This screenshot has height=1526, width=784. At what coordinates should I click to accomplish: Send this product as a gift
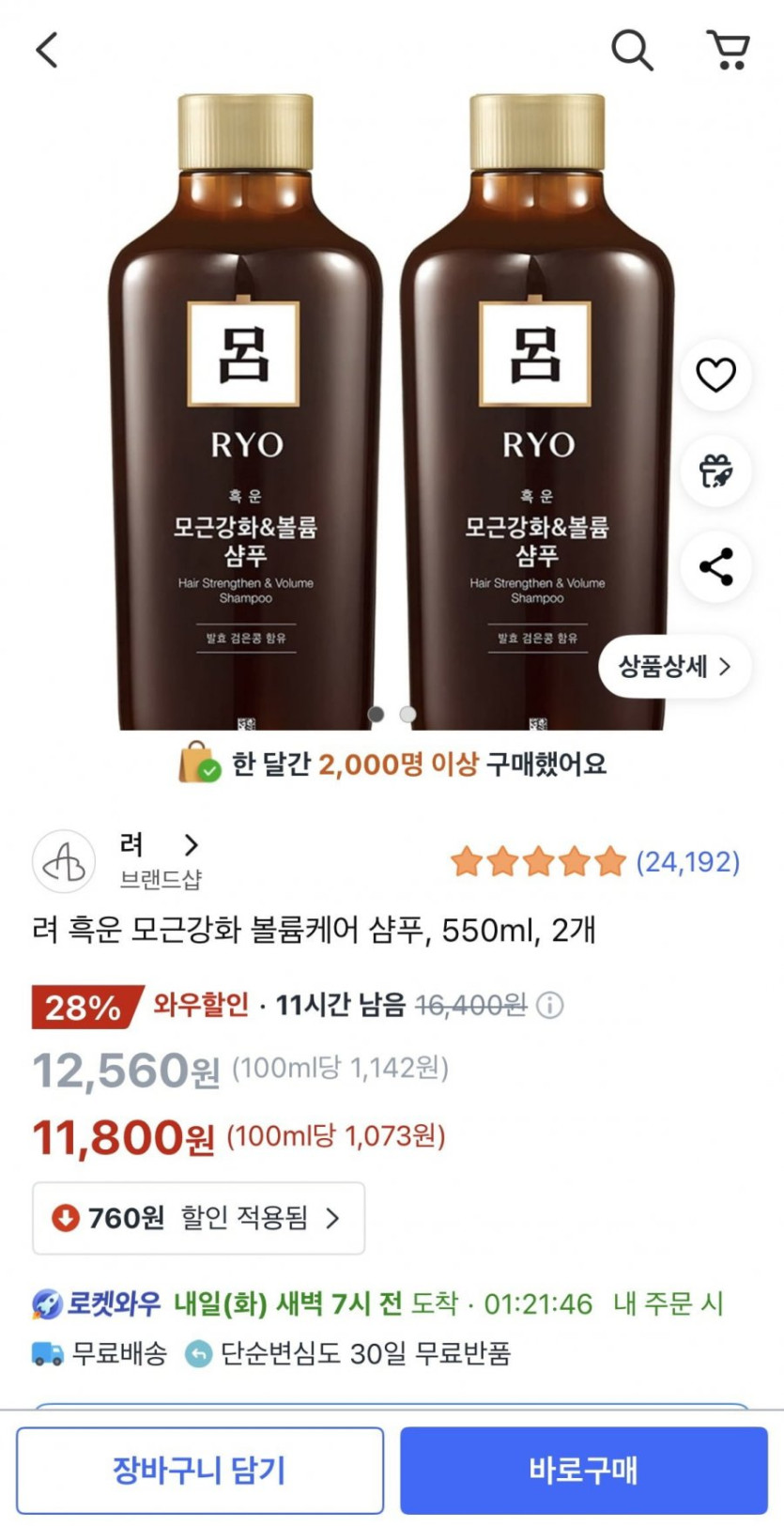click(715, 470)
